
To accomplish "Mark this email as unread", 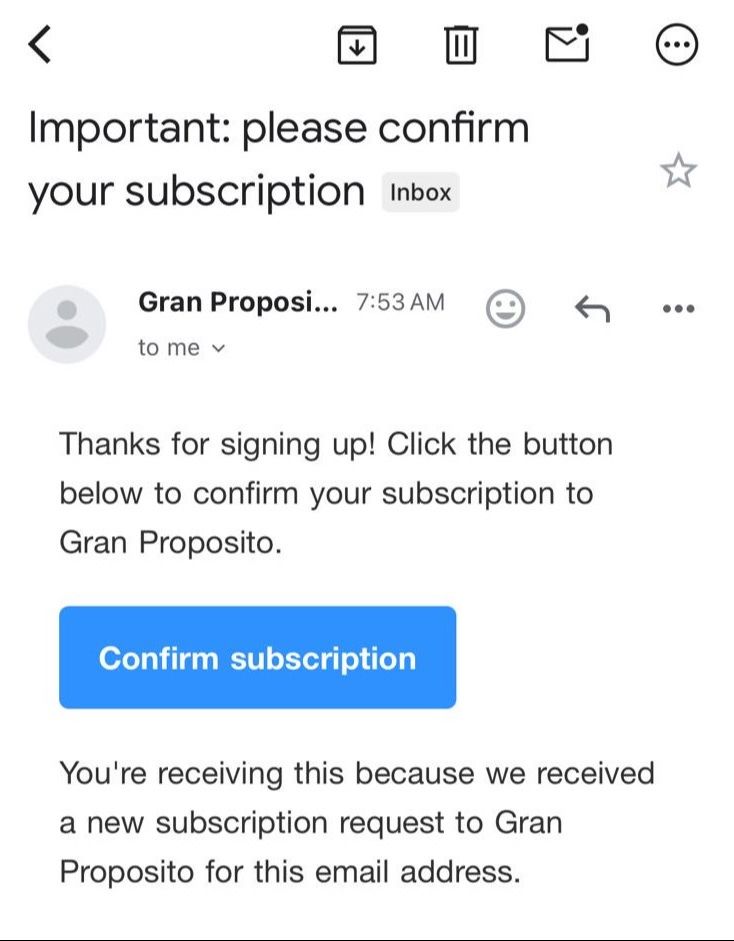I will (567, 43).
